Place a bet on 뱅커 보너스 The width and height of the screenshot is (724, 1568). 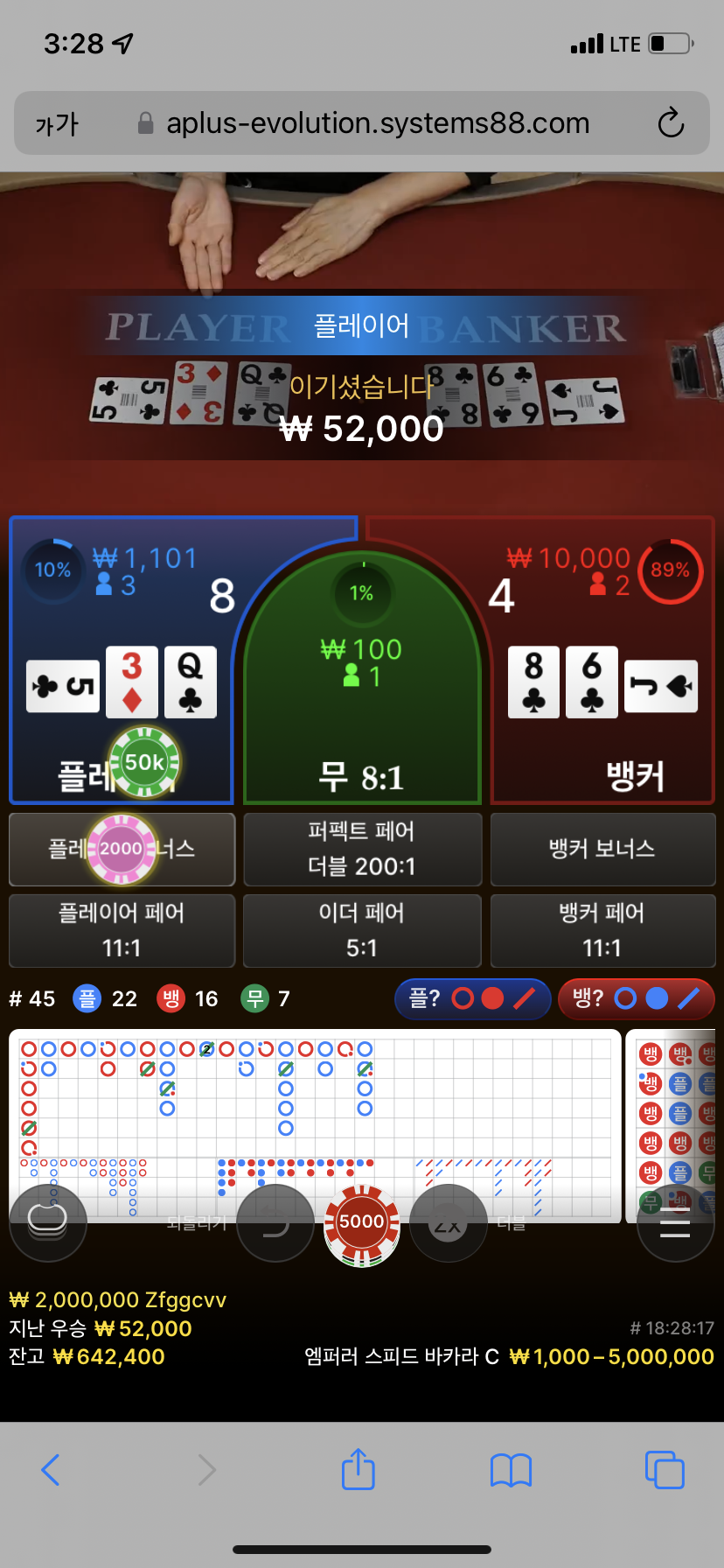[602, 850]
